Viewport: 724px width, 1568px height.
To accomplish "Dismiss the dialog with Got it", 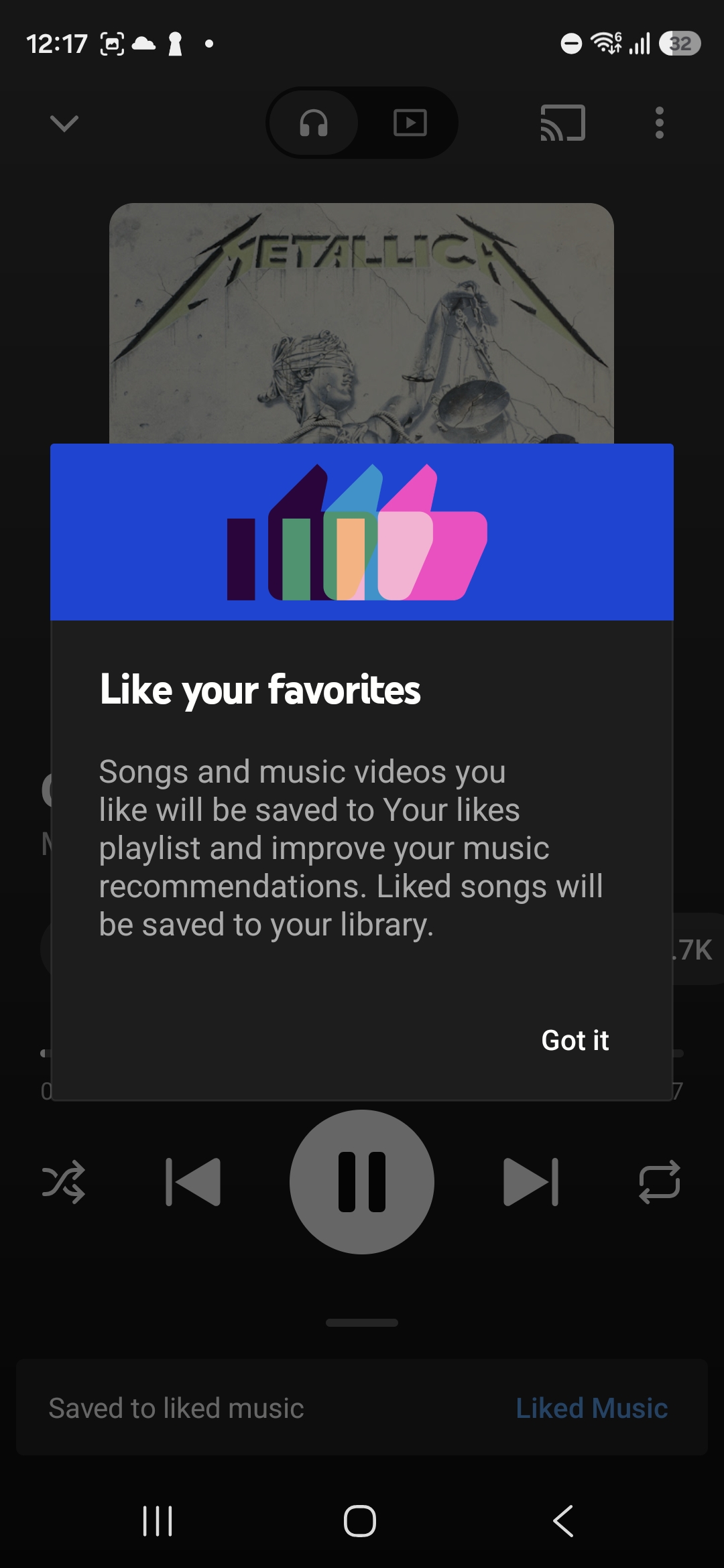I will 575,1041.
